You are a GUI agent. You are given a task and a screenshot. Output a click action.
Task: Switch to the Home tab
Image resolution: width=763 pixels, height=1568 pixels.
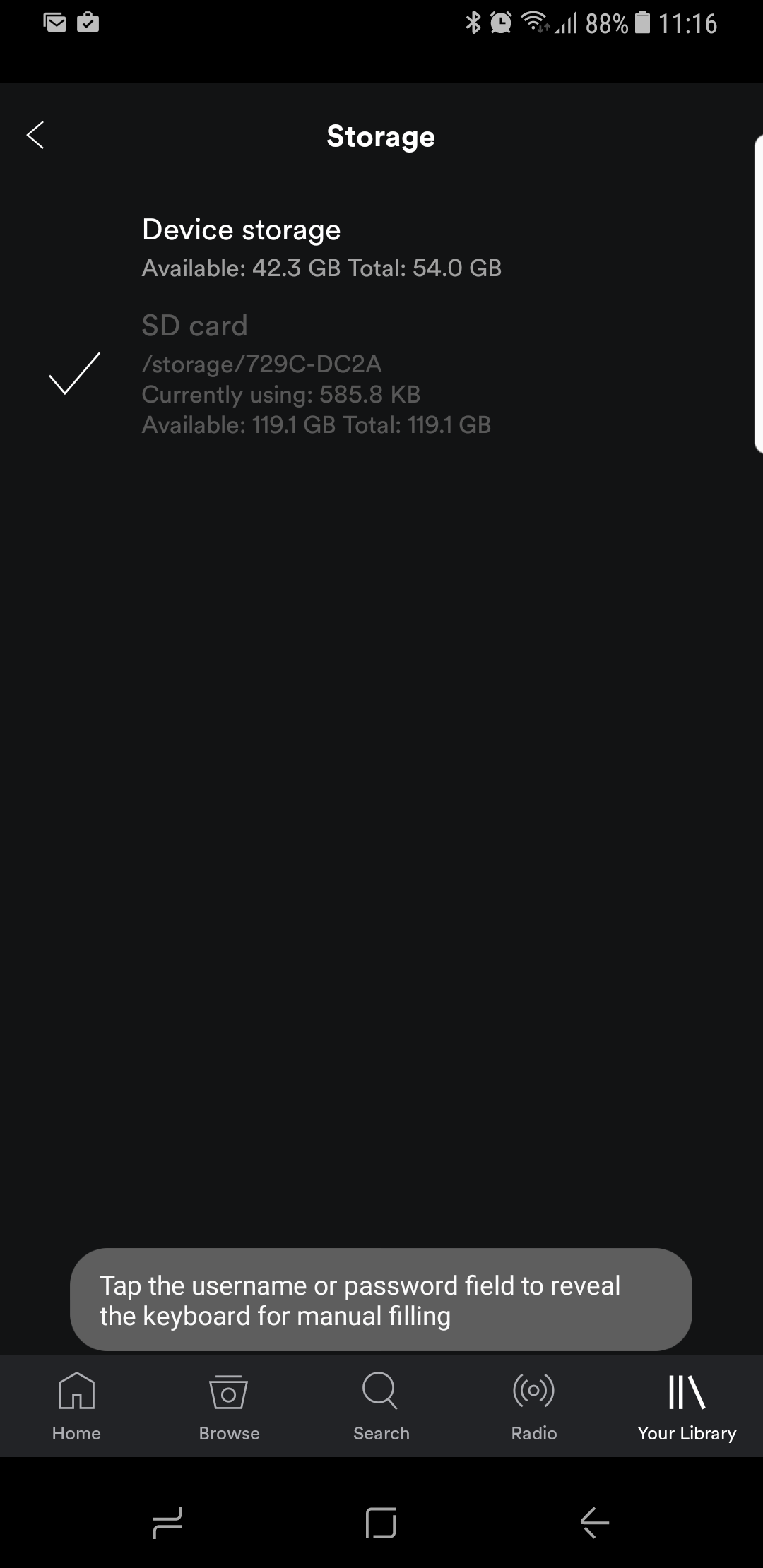click(76, 1406)
